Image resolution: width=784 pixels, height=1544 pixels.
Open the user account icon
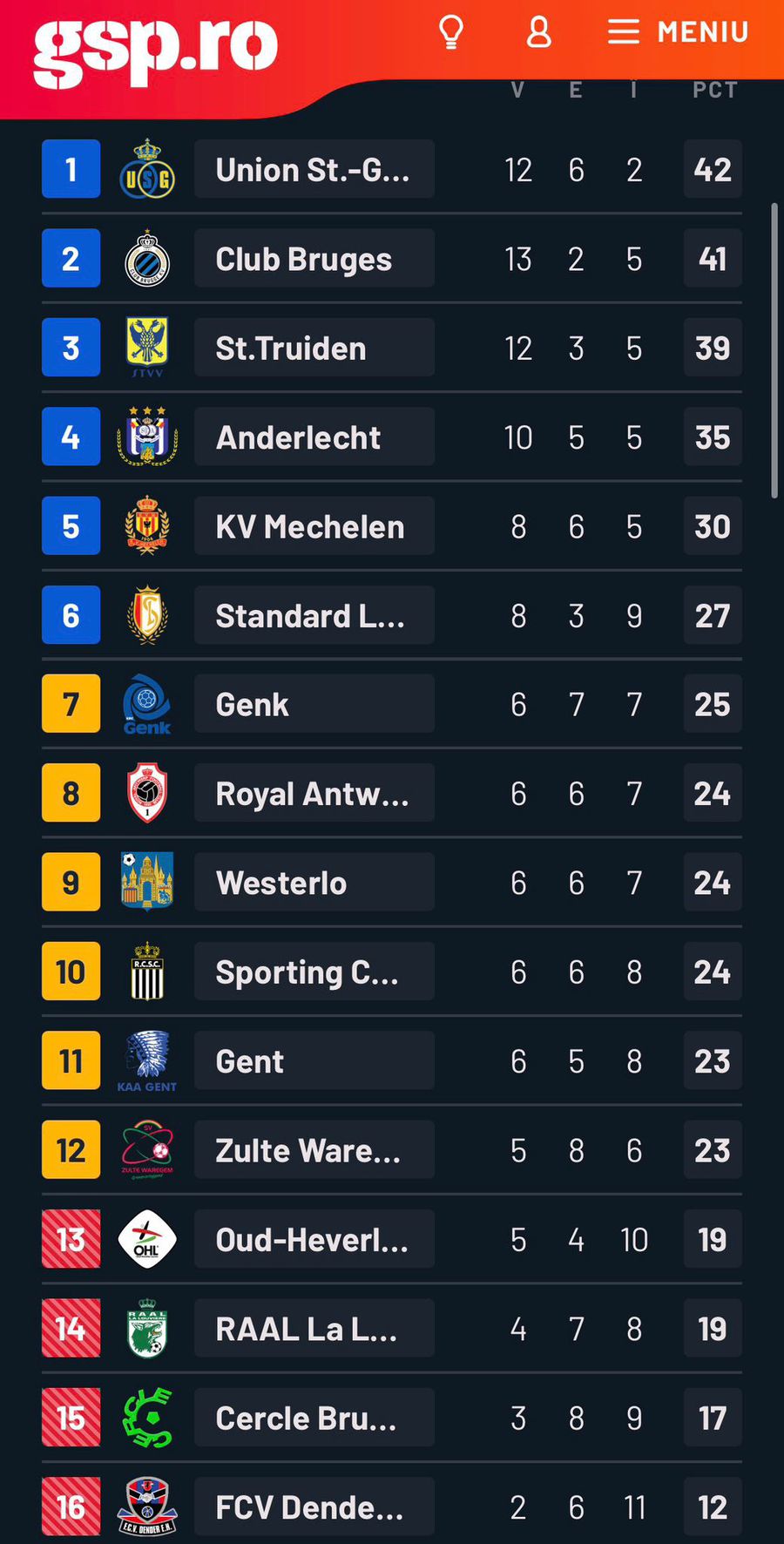click(x=539, y=32)
